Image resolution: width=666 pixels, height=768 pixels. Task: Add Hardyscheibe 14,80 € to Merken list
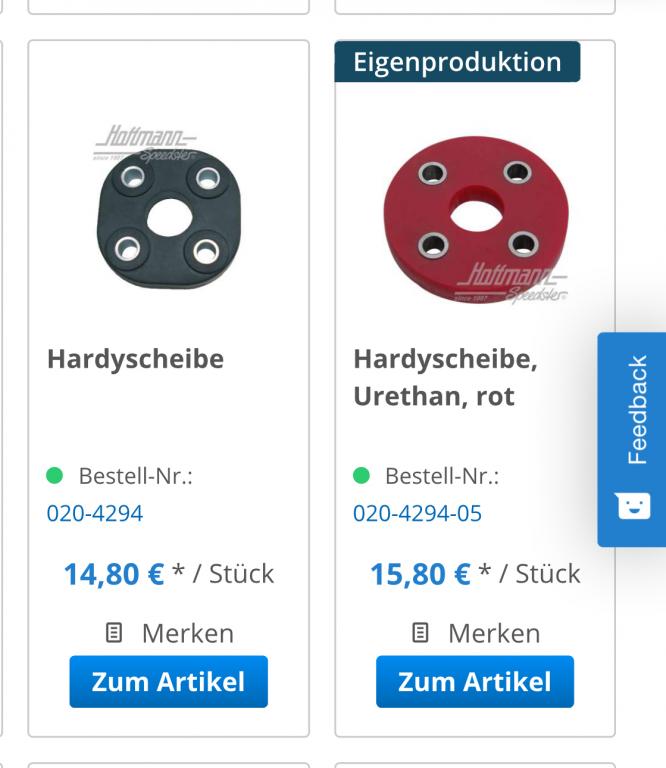[169, 633]
